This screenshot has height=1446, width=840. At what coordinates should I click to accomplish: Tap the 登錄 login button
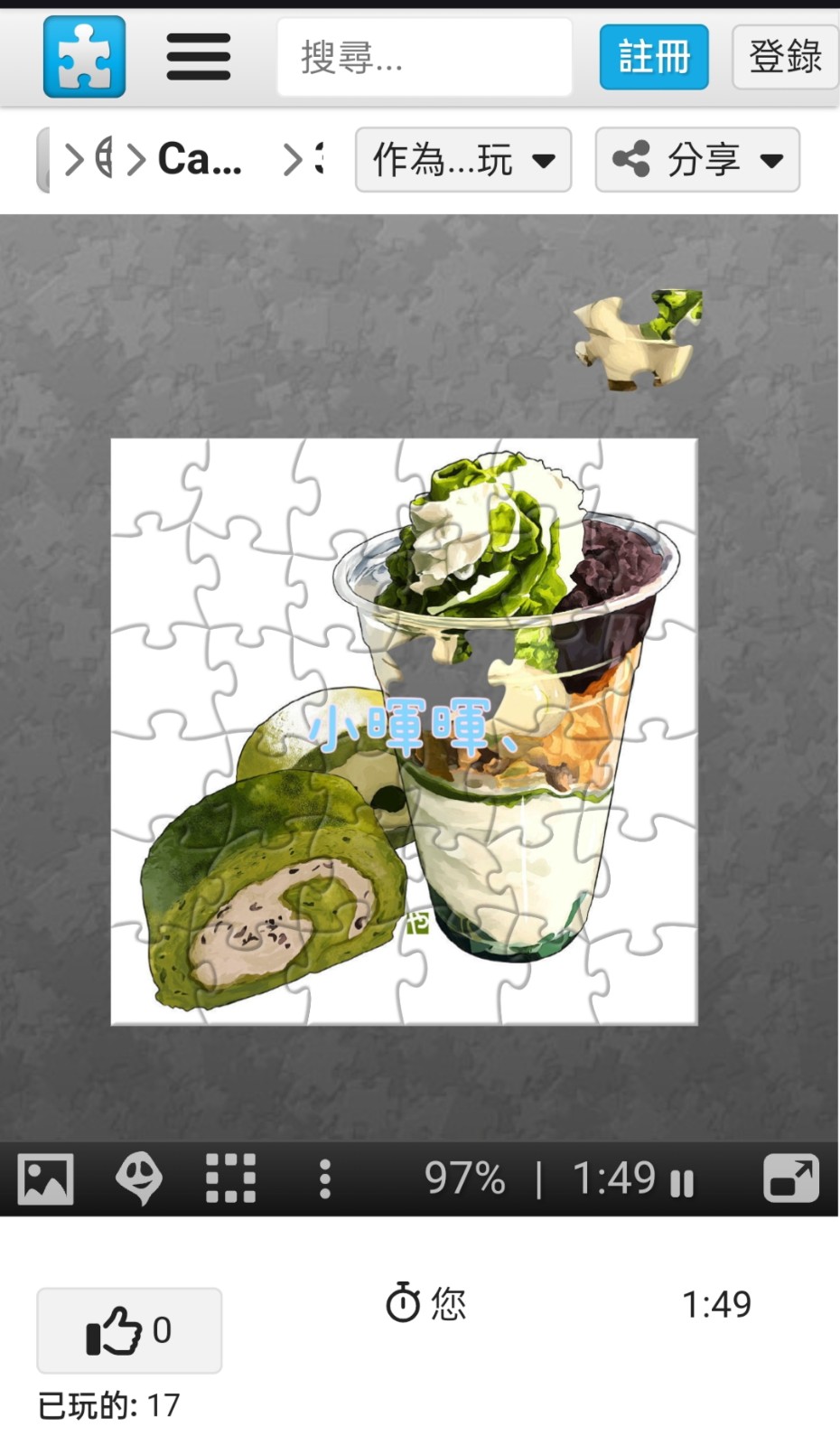click(785, 57)
